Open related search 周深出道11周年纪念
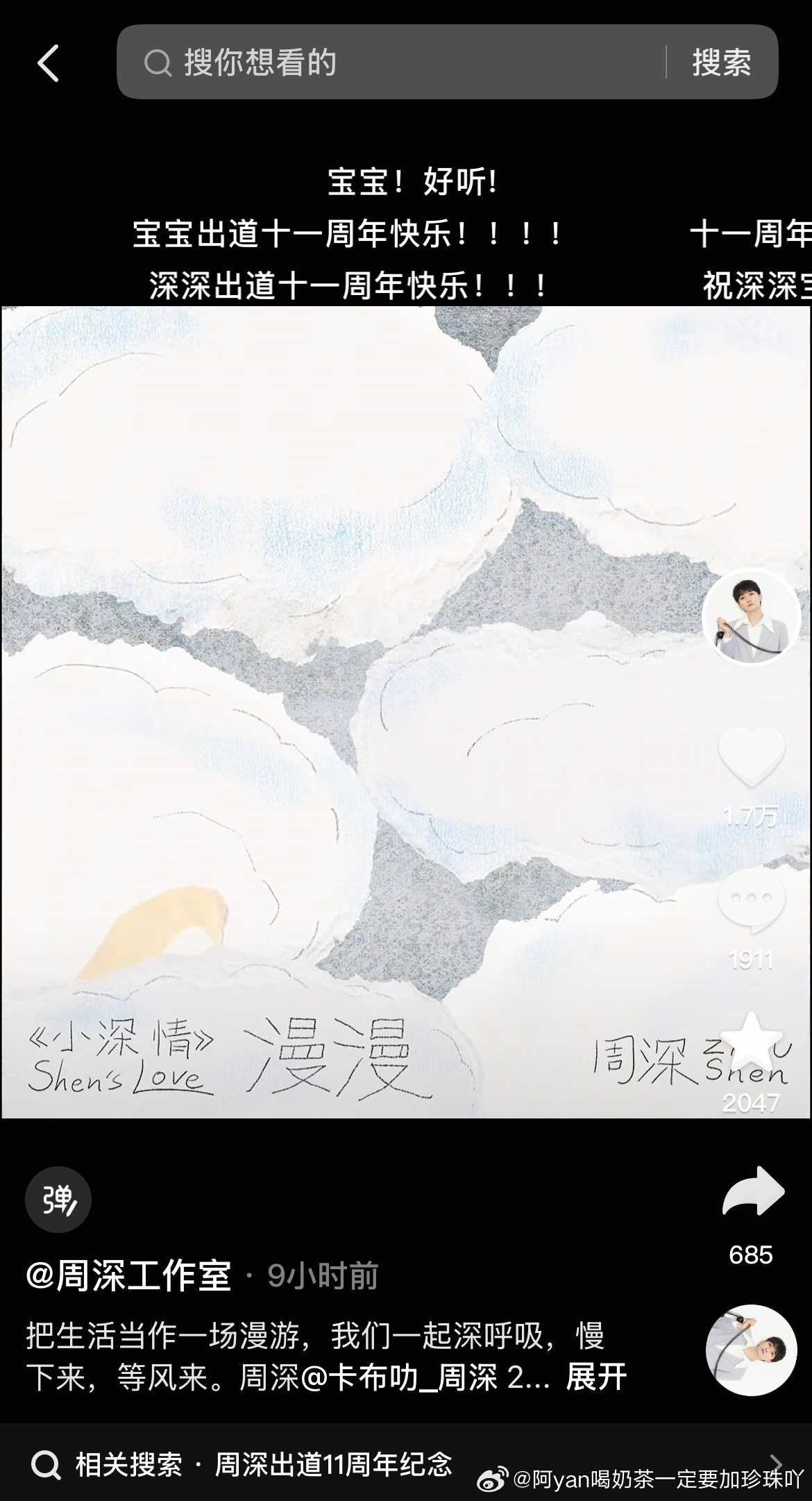Image resolution: width=812 pixels, height=1501 pixels. [x=333, y=1465]
